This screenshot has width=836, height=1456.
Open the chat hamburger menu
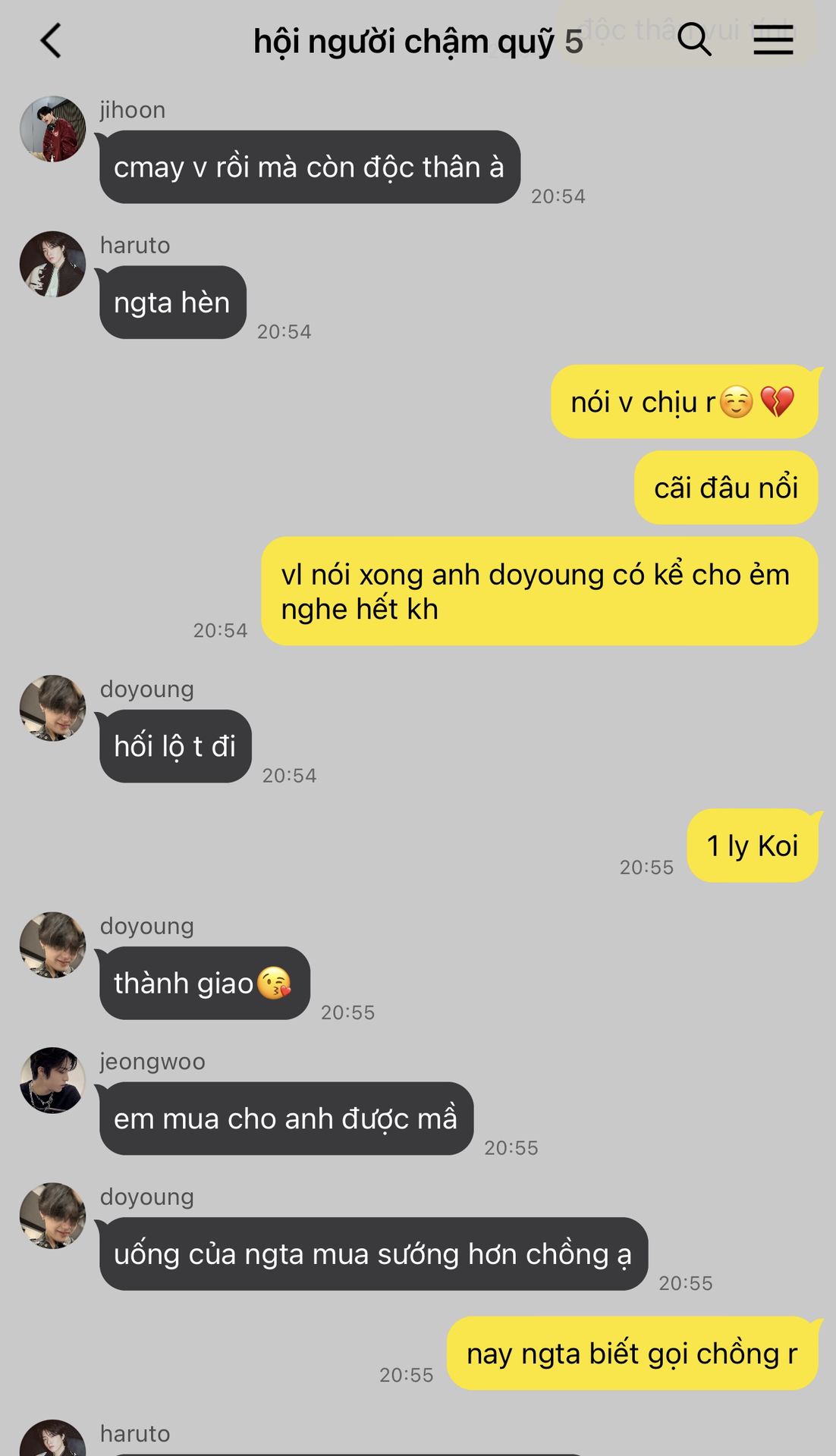tap(772, 39)
